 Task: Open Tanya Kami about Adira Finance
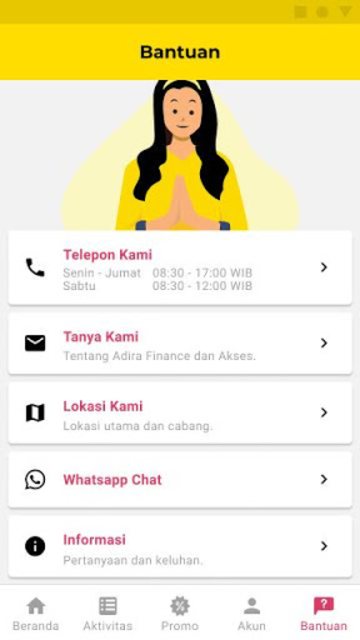click(180, 343)
